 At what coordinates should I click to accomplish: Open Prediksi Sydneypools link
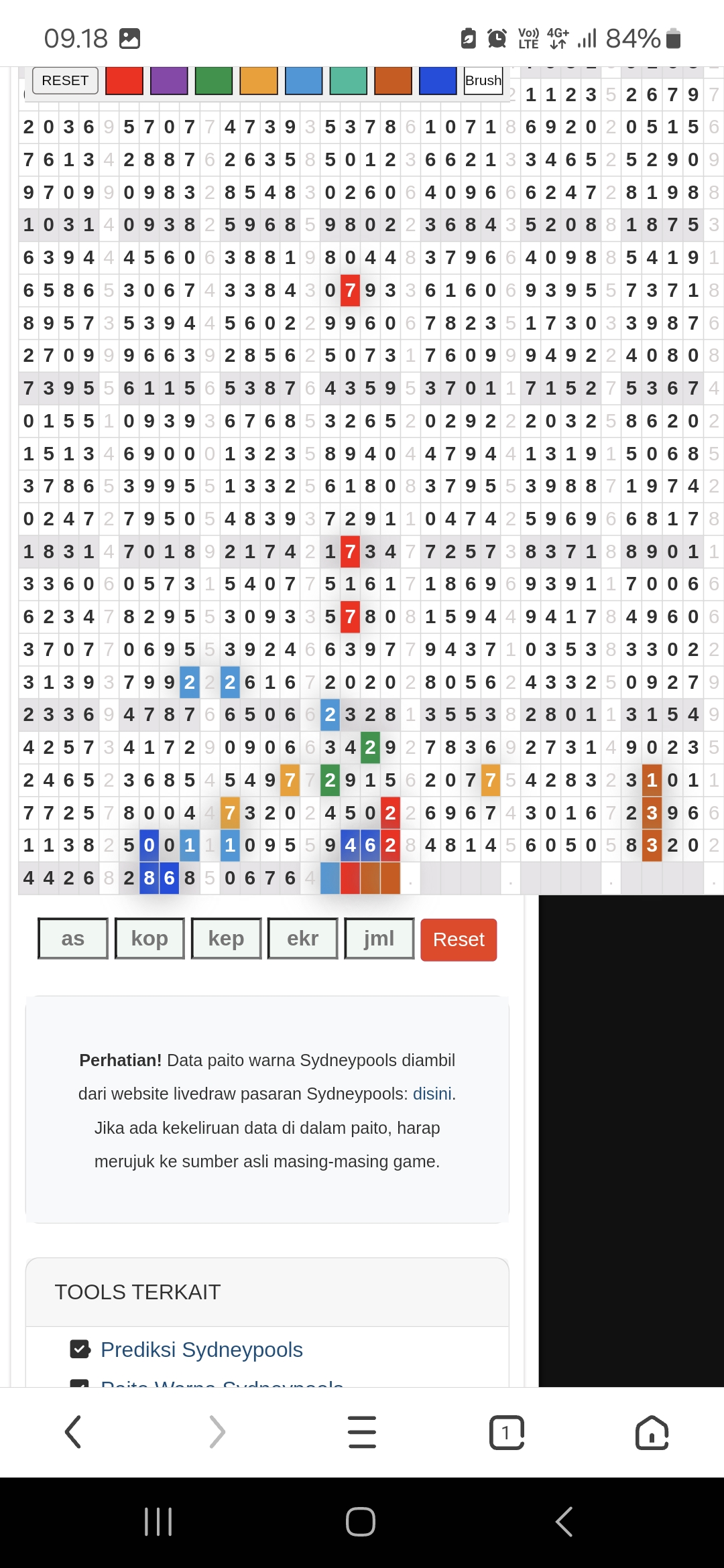click(x=201, y=1350)
